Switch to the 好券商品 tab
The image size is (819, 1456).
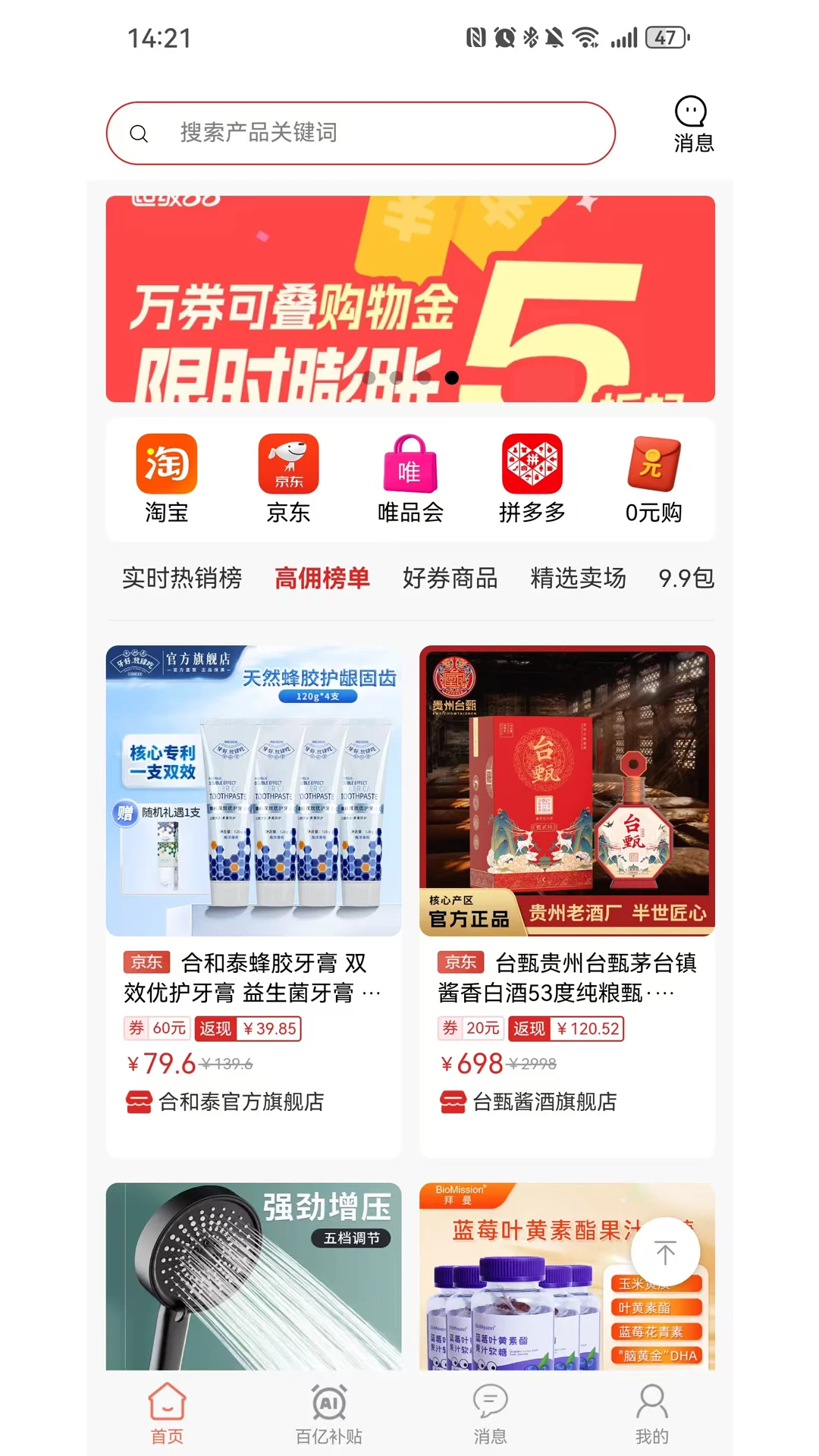point(450,578)
